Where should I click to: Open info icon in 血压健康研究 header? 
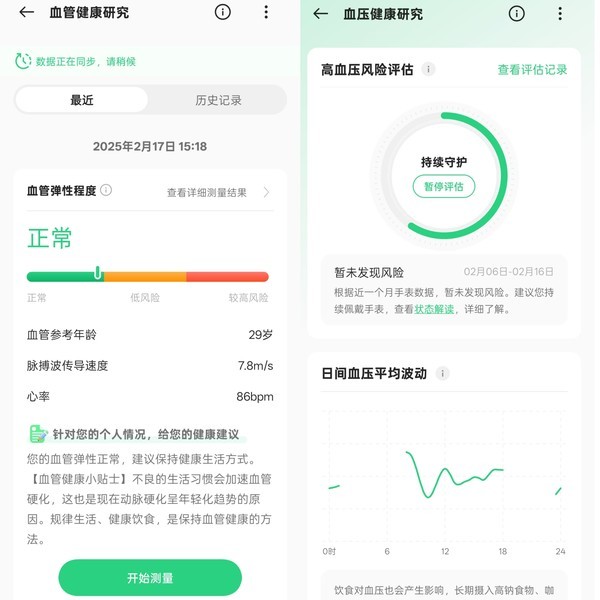516,14
